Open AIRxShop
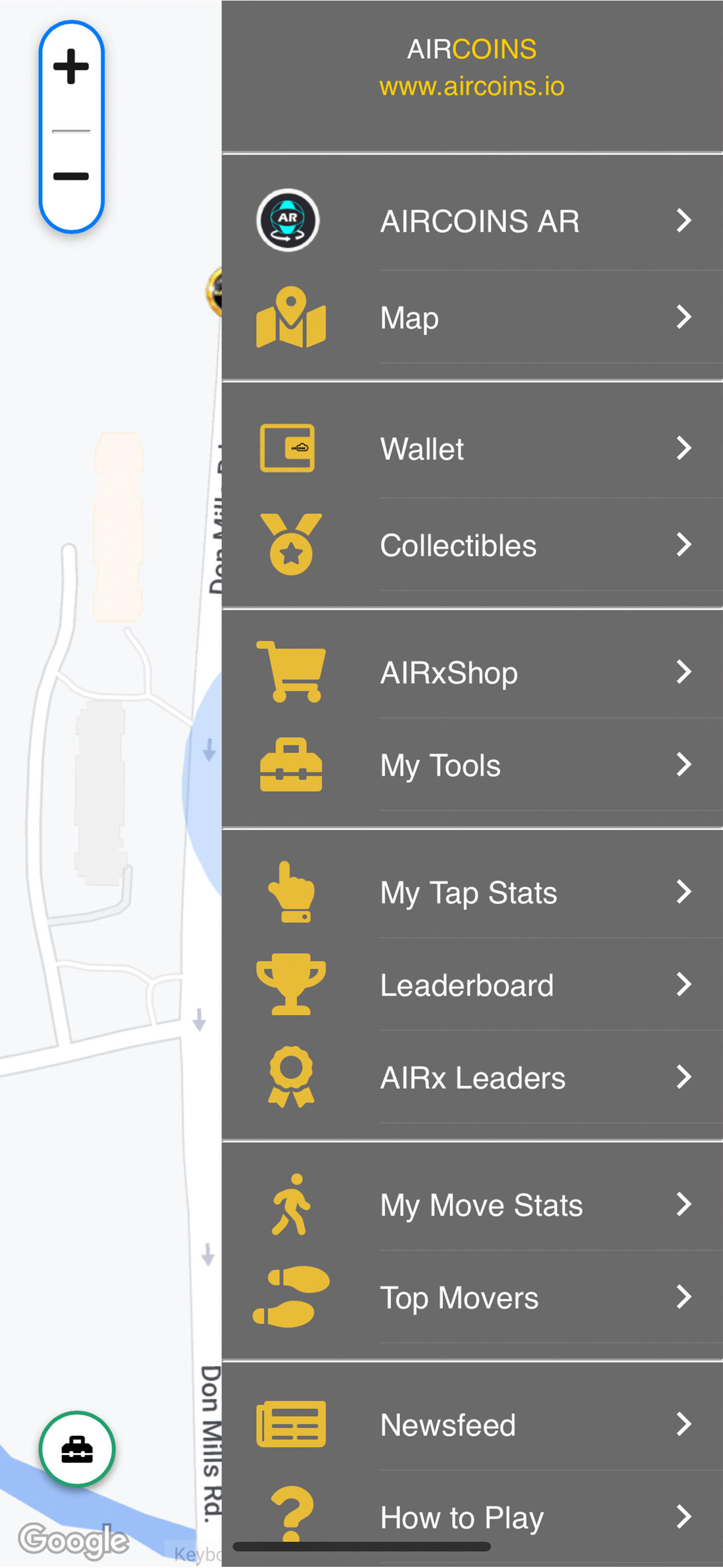The width and height of the screenshot is (723, 1568). (x=472, y=672)
